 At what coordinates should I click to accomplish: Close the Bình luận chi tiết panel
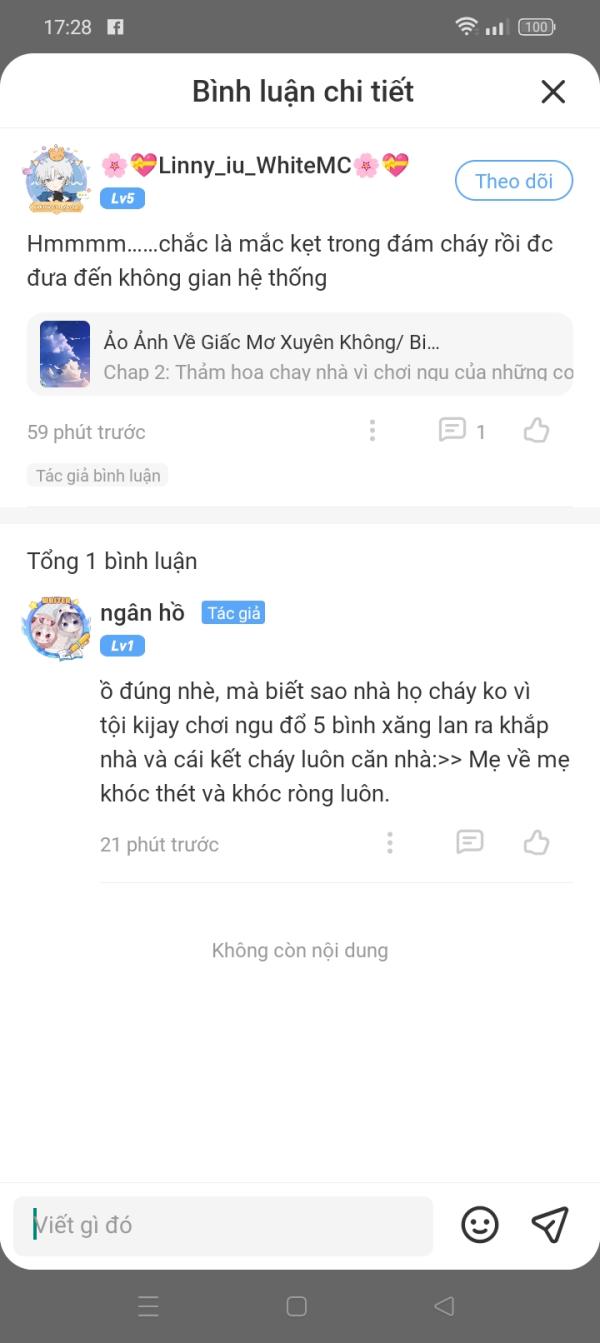(x=553, y=92)
